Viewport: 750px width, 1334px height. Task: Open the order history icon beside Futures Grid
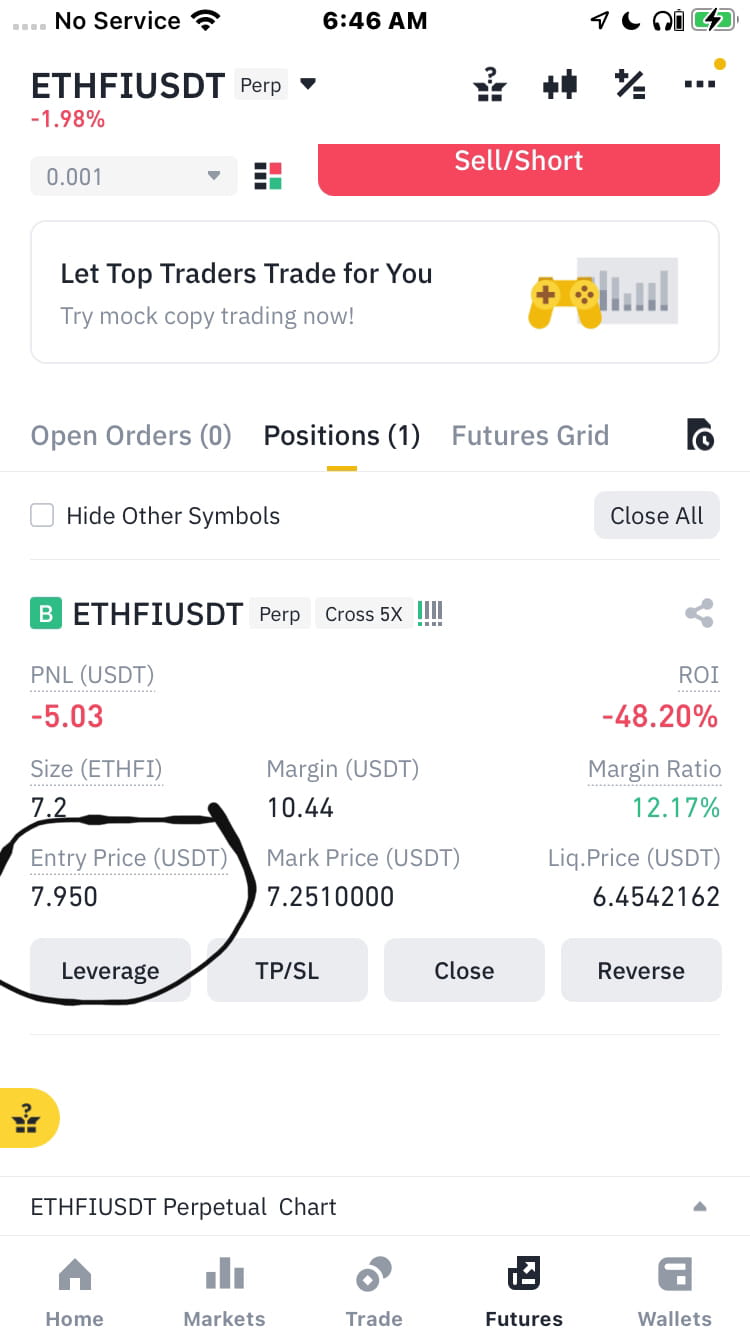[699, 435]
